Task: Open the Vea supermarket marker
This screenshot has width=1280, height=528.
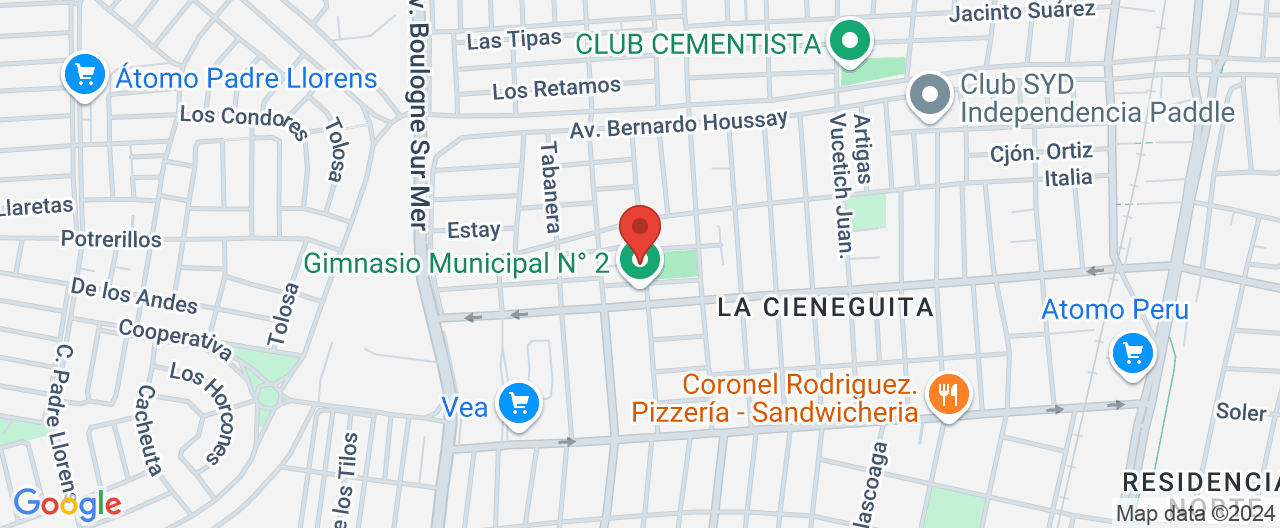Action: (519, 404)
